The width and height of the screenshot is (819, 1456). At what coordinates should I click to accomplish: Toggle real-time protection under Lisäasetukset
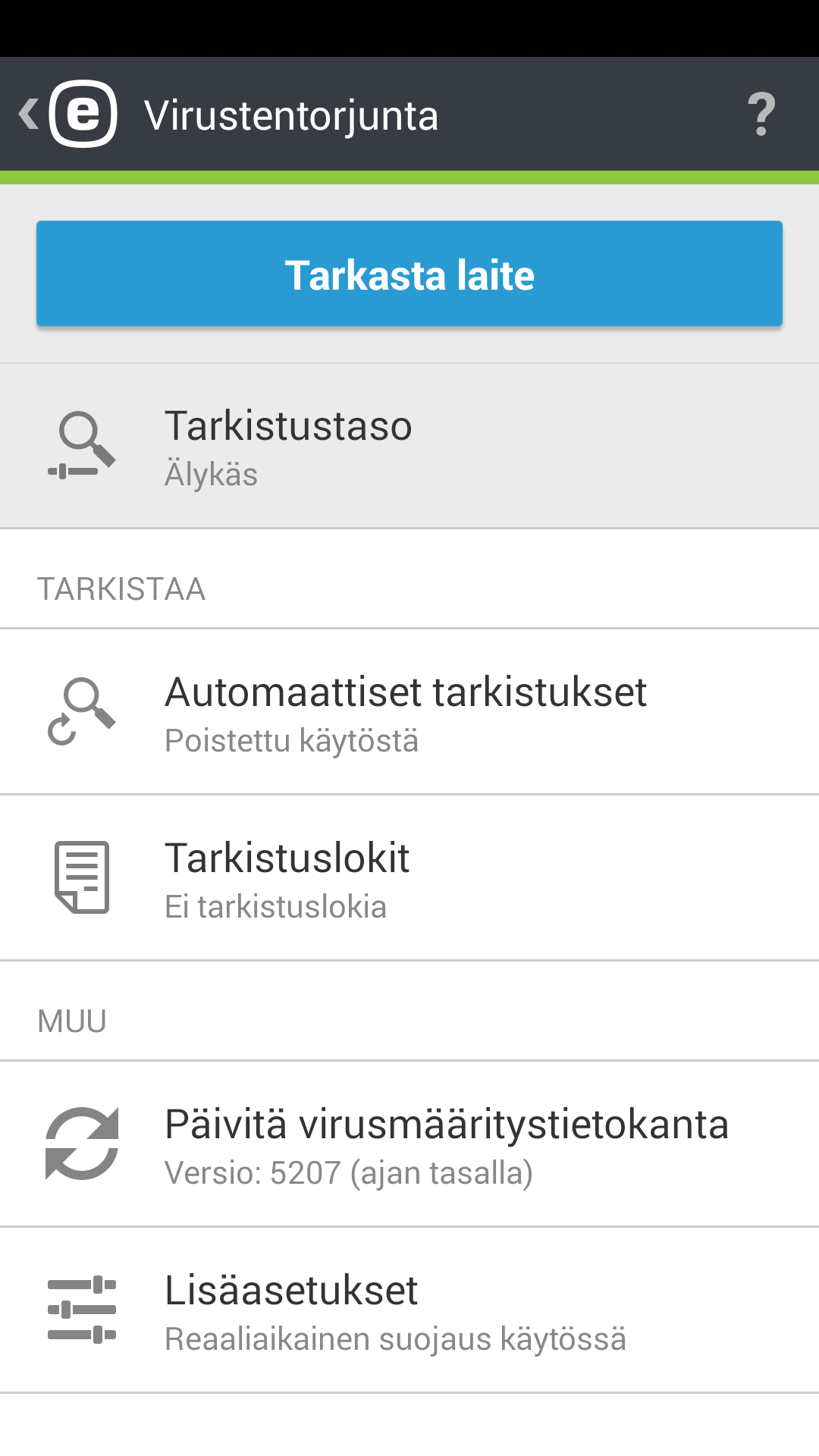[409, 1308]
